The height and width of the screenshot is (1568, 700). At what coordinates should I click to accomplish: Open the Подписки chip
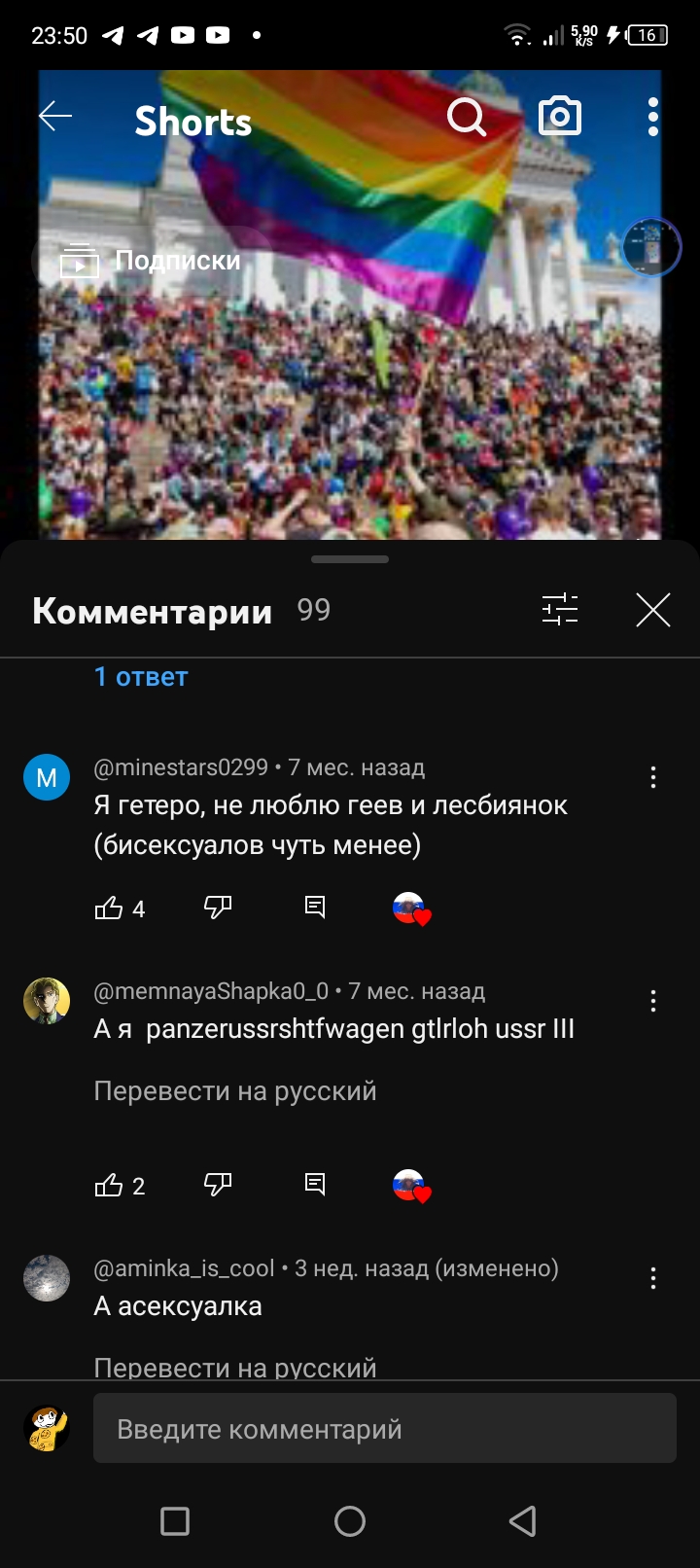point(152,261)
